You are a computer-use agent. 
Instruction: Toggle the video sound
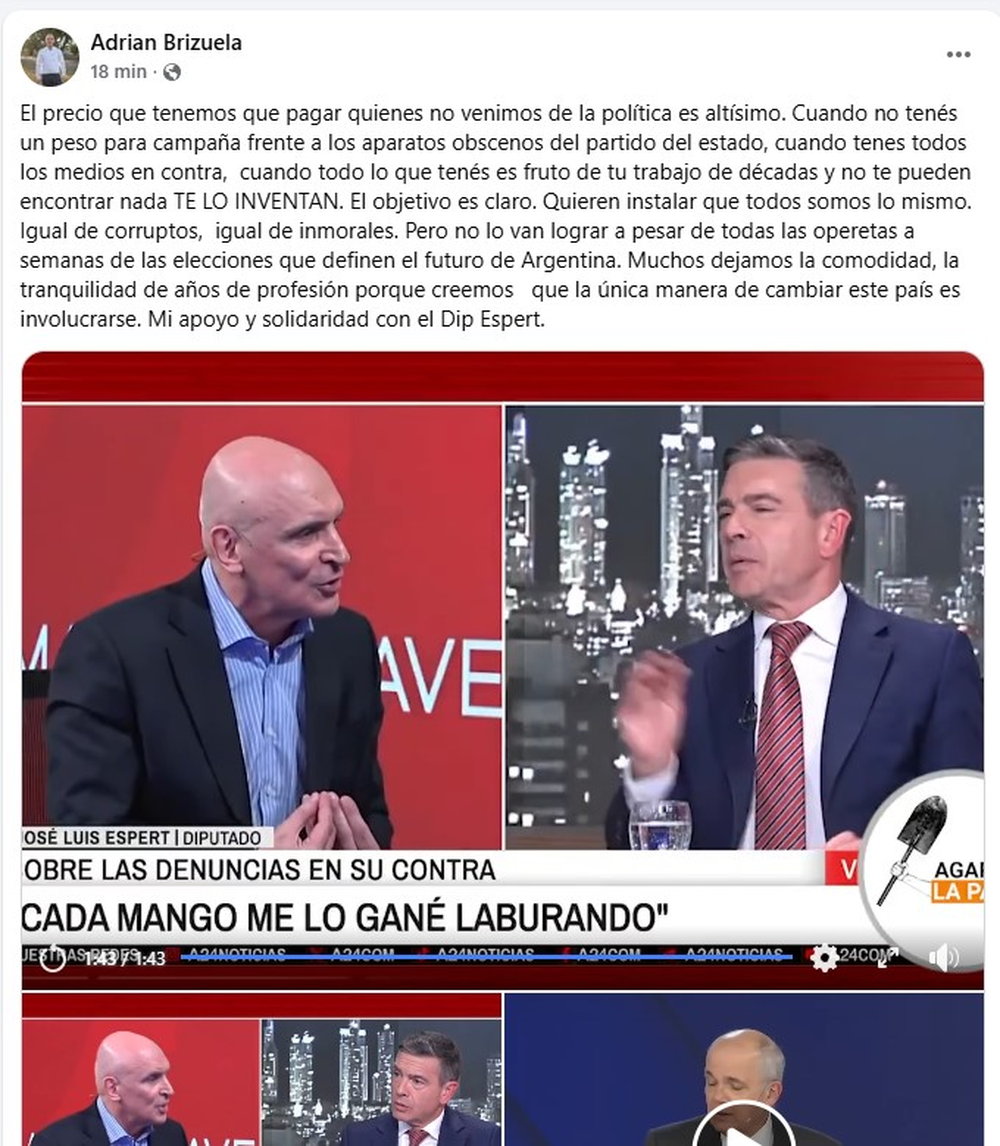[x=942, y=958]
